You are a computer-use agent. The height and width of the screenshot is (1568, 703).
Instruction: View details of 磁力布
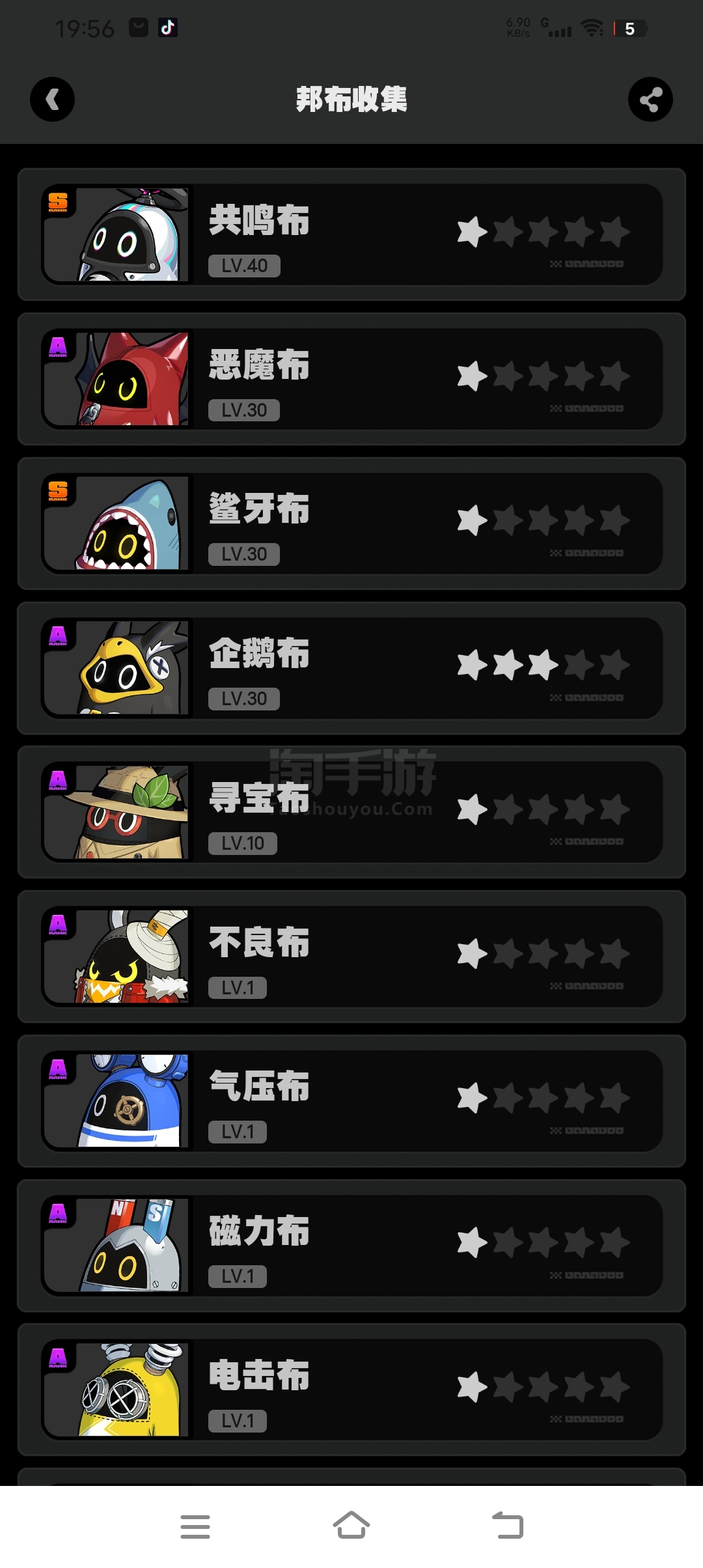351,1245
